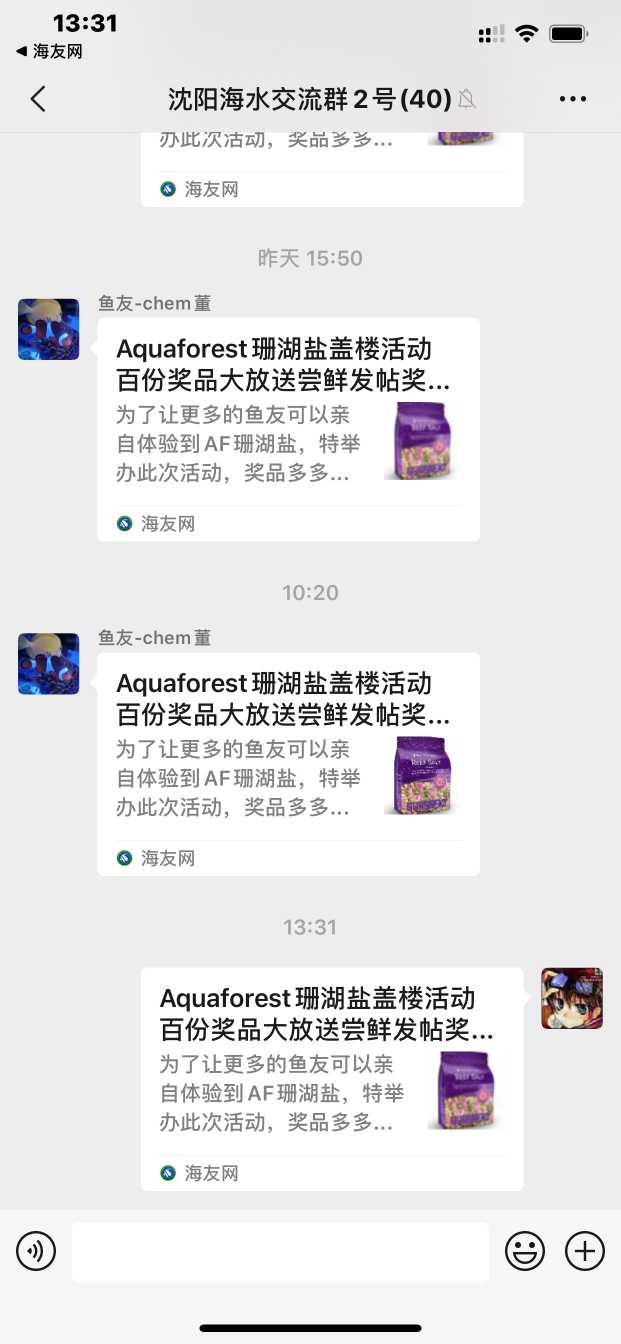Tap the message text field
The image size is (621, 1344).
(280, 1251)
